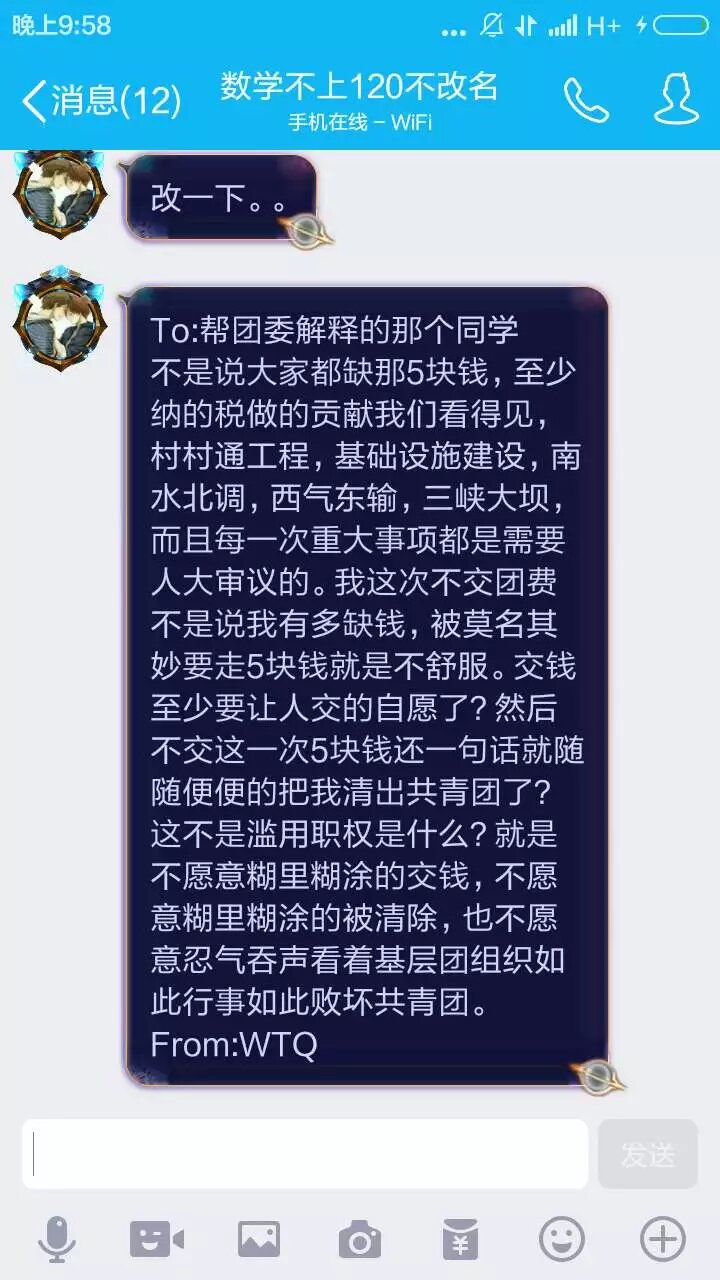The height and width of the screenshot is (1280, 720).
Task: Open the camera to take a photo
Action: 360,1240
